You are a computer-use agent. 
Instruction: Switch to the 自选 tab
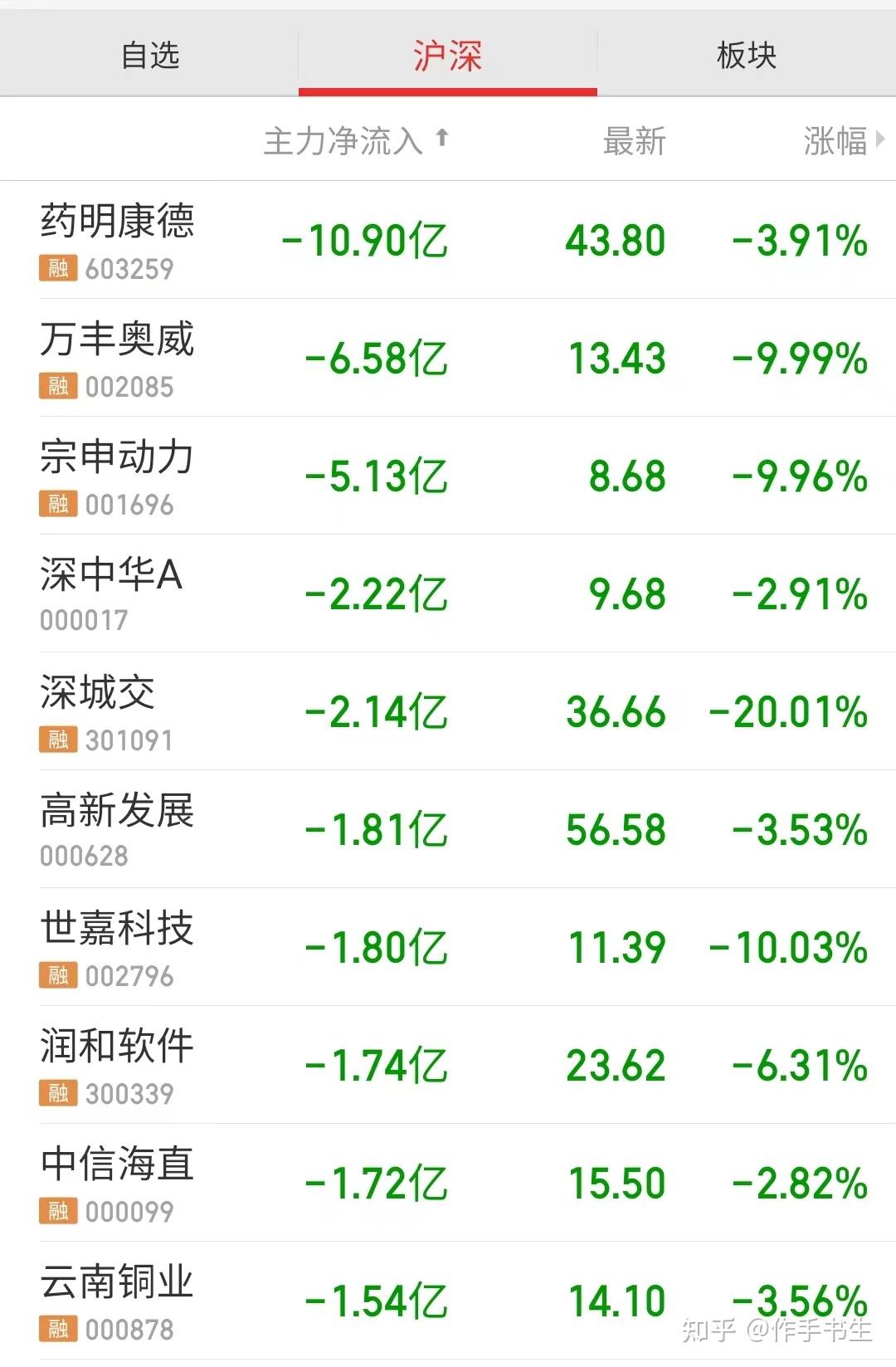pos(150,56)
